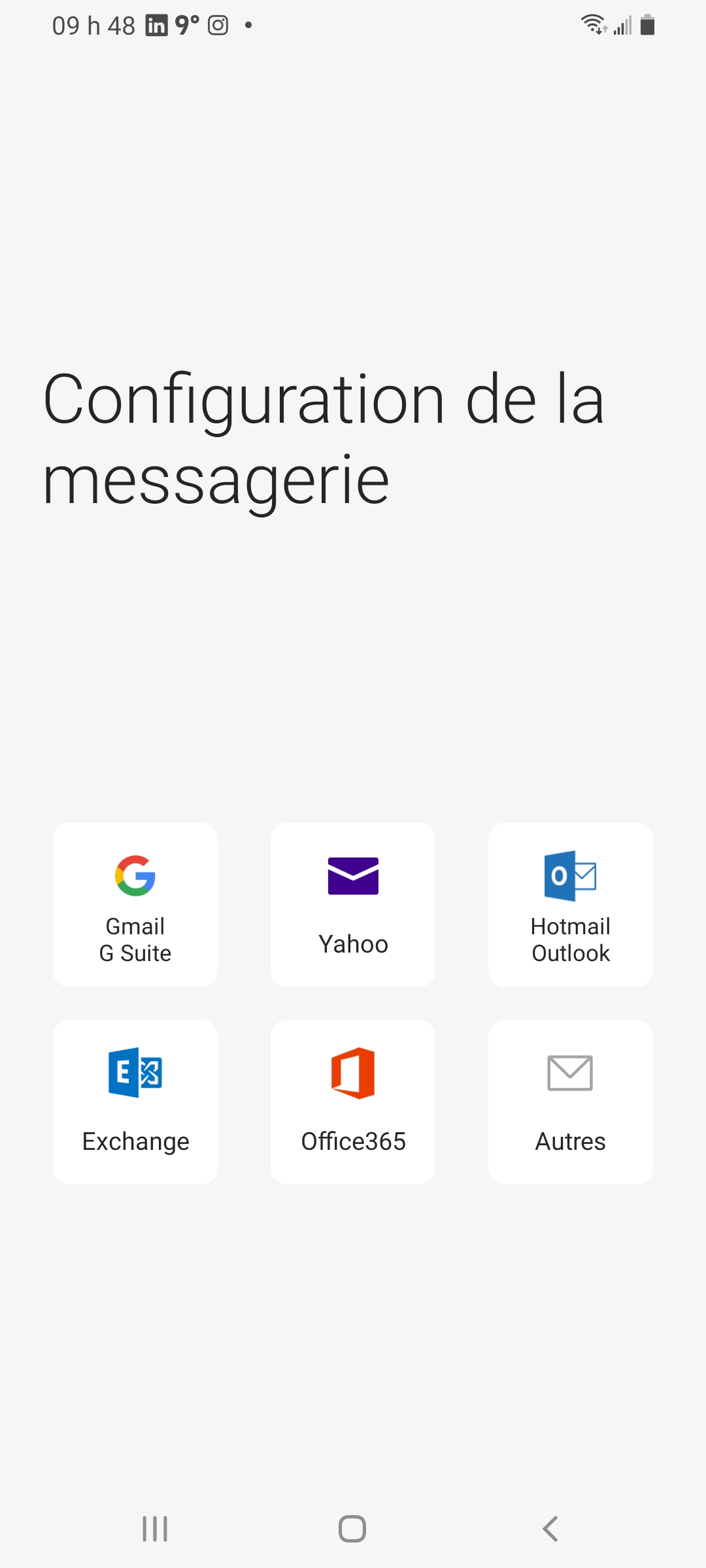The image size is (706, 1568).
Task: Tap Autres for other email providers
Action: 571,1102
